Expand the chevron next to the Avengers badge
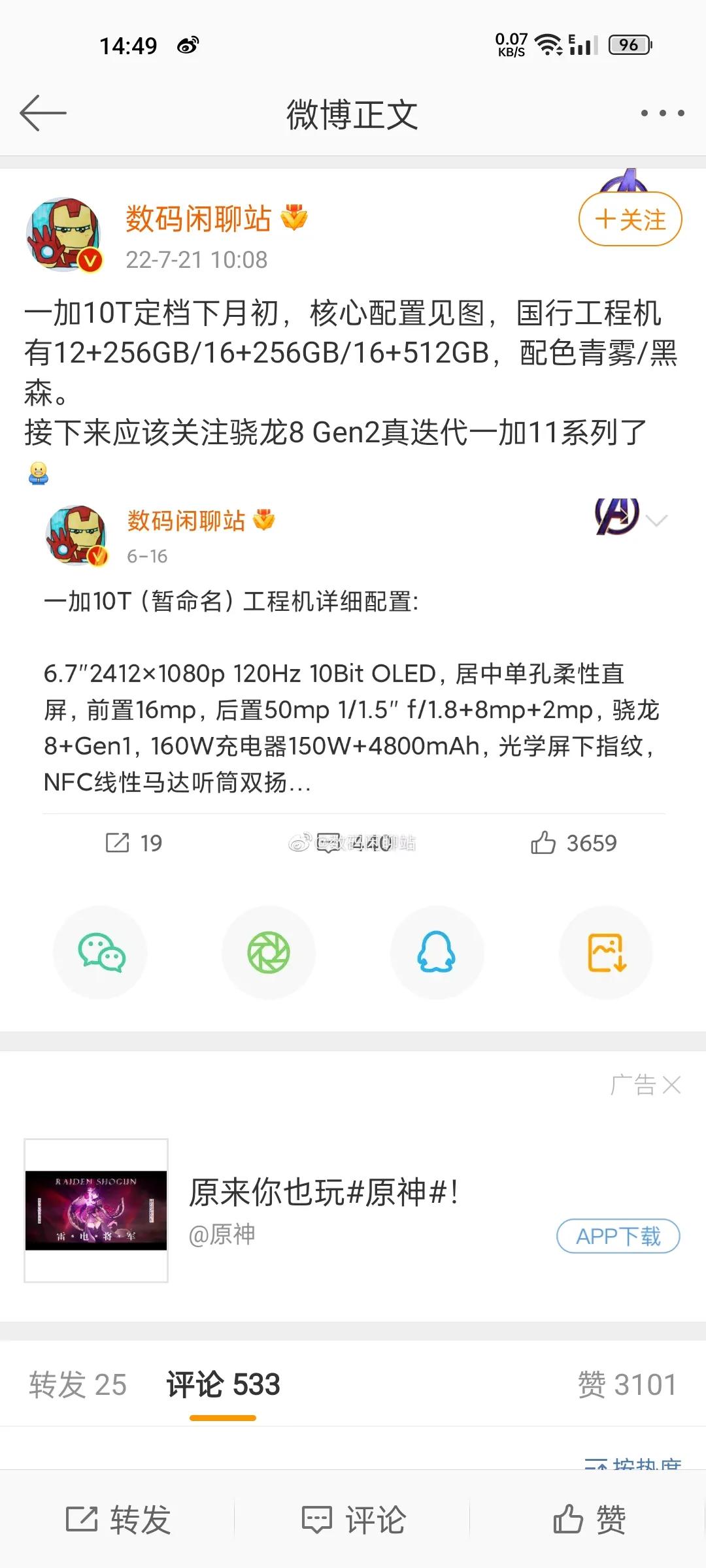The height and width of the screenshot is (1568, 706). (x=656, y=519)
